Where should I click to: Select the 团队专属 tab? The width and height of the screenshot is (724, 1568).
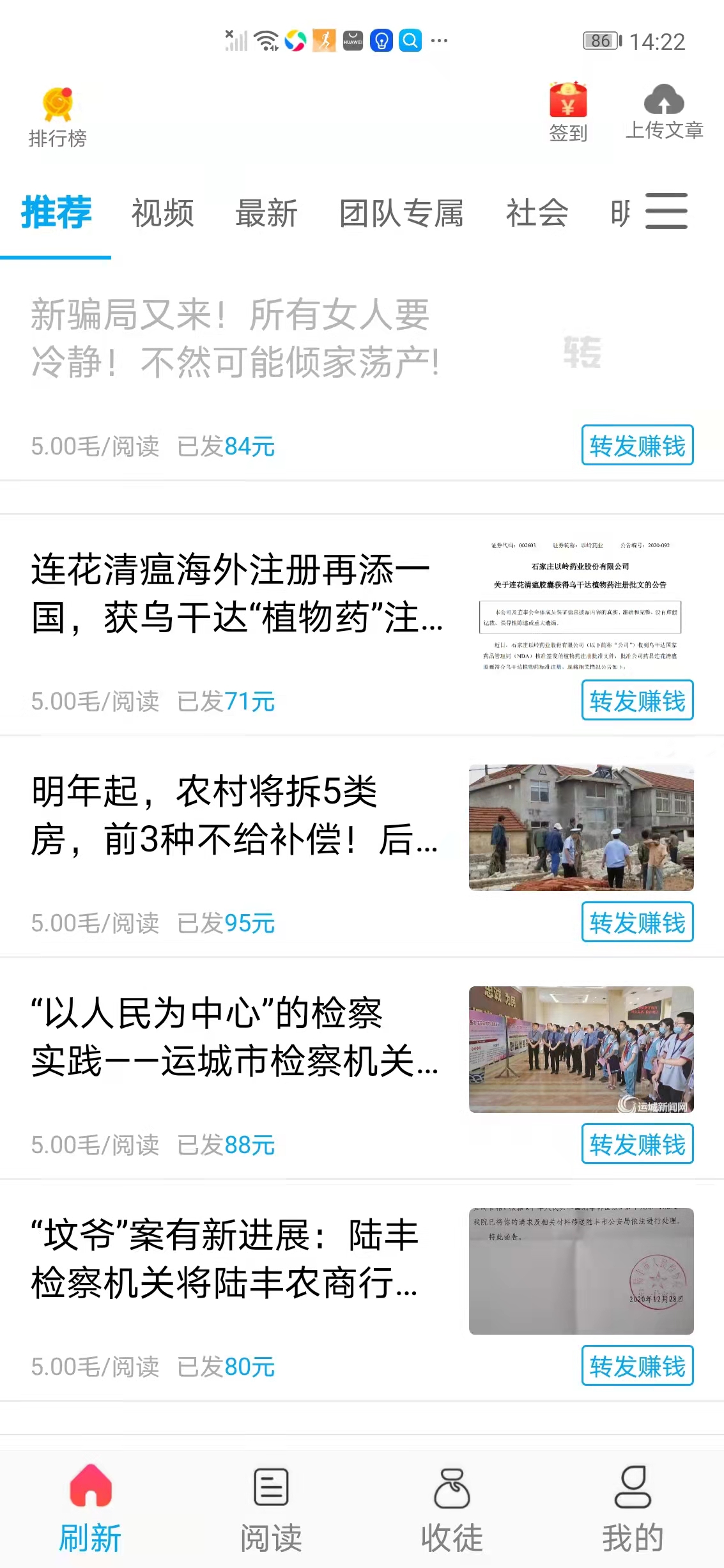click(x=401, y=213)
